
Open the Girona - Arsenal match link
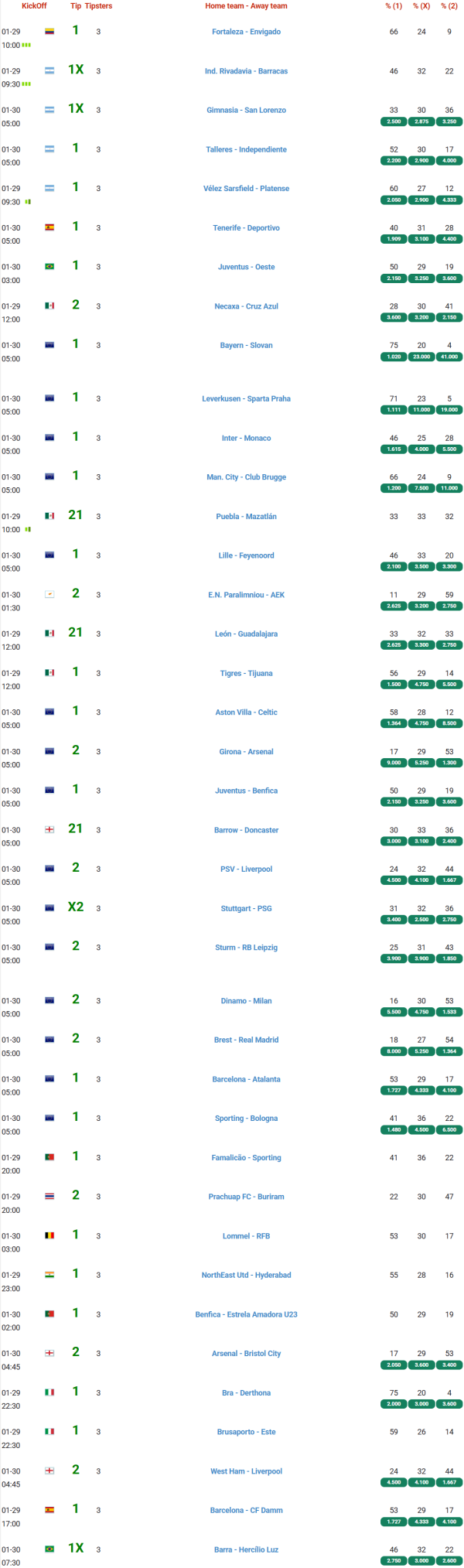pos(246,751)
